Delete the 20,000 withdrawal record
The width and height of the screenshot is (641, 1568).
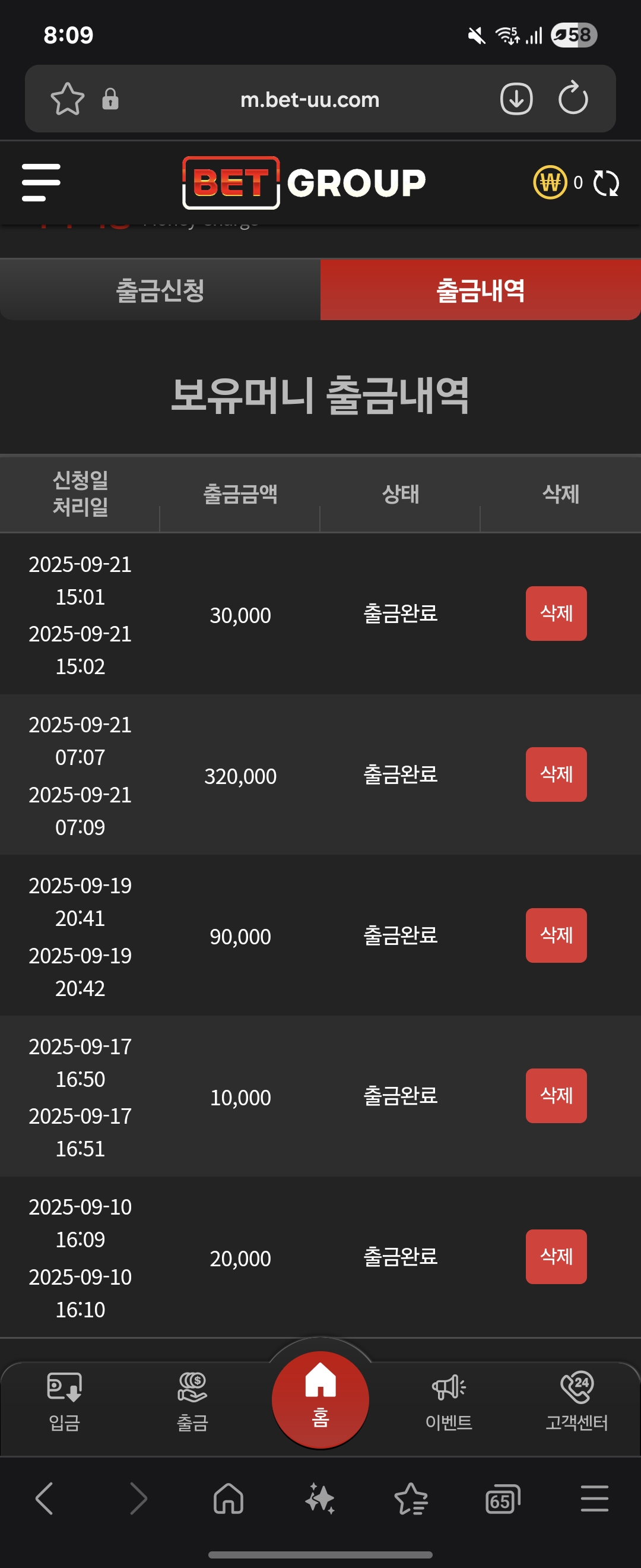pos(556,1256)
